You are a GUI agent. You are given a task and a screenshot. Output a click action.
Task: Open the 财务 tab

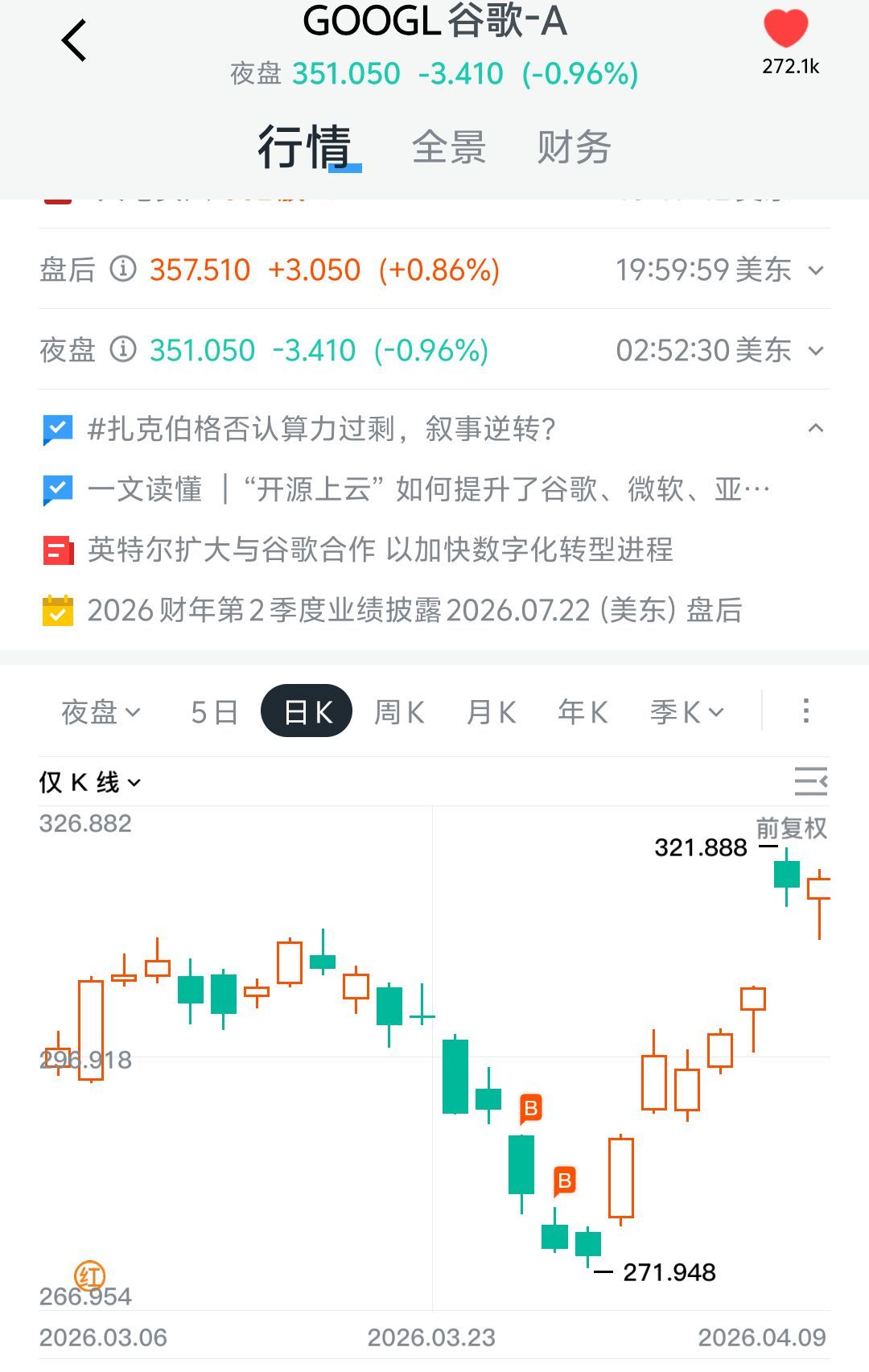(x=574, y=147)
